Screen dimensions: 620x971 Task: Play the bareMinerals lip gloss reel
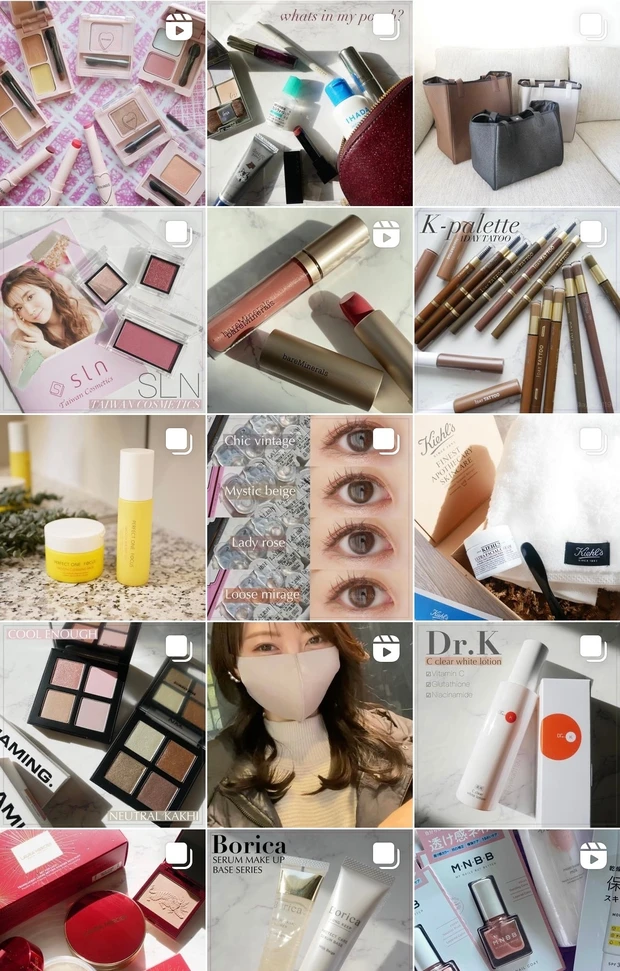(x=310, y=310)
